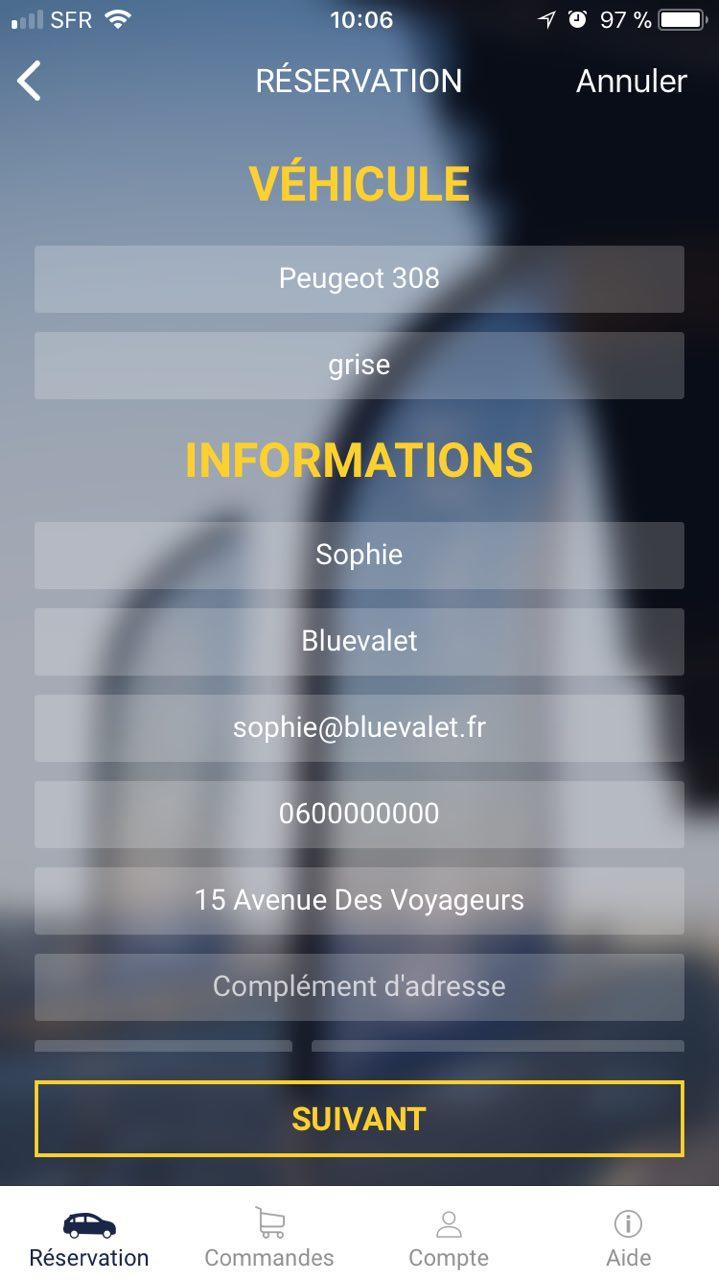Open the Aide tab
This screenshot has height=1280, width=719.
628,1238
